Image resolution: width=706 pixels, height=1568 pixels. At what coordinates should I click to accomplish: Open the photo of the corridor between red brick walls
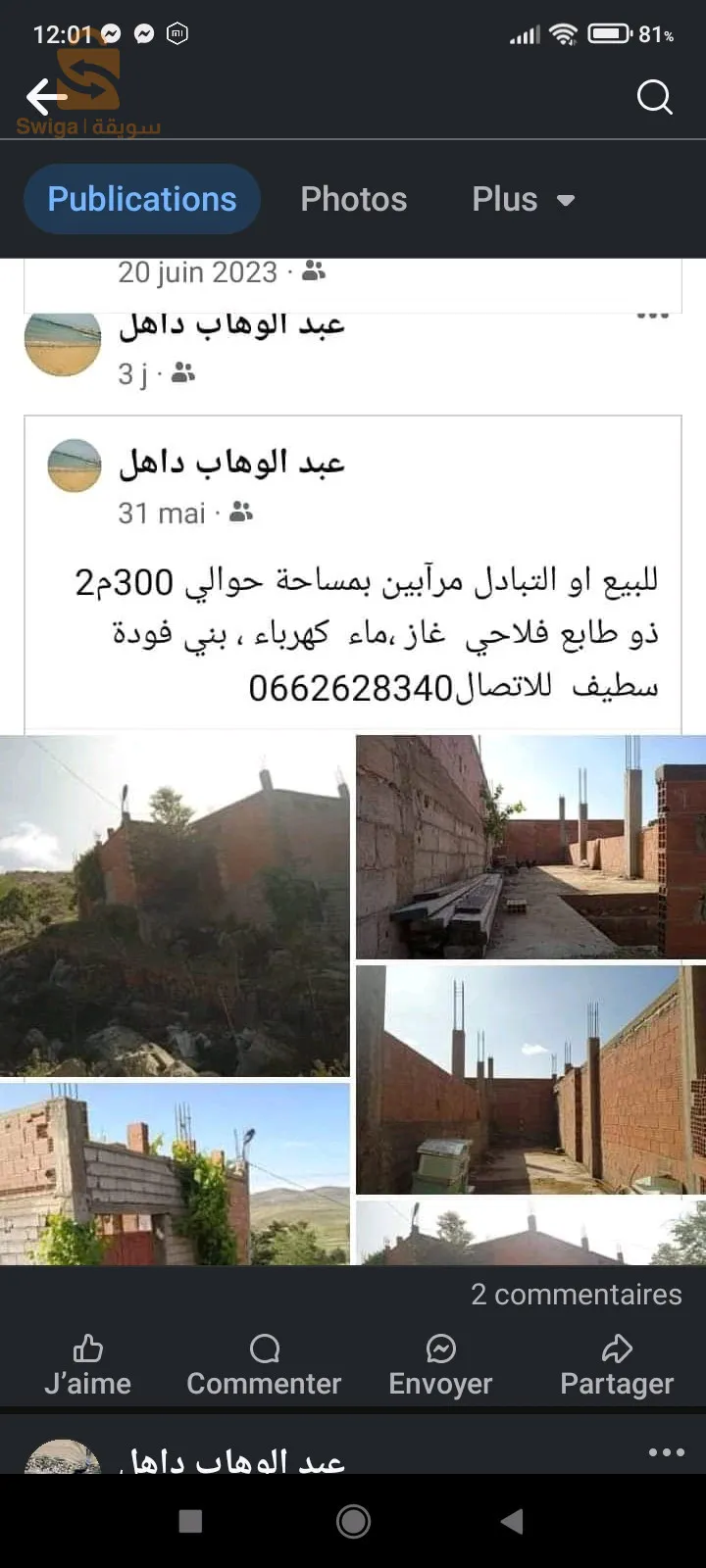point(529,1078)
